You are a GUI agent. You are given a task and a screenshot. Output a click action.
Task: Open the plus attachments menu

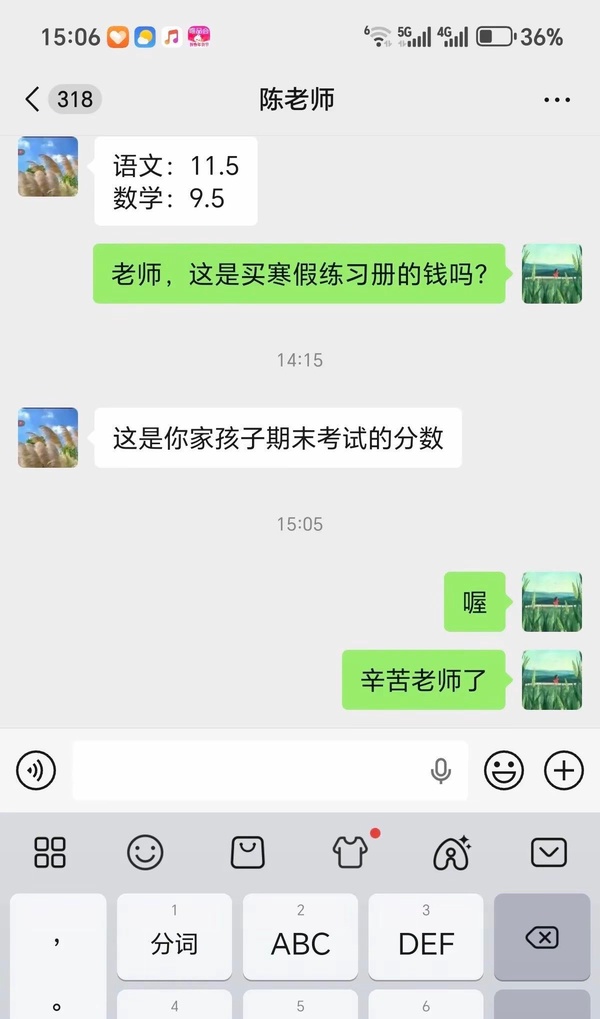pyautogui.click(x=563, y=770)
